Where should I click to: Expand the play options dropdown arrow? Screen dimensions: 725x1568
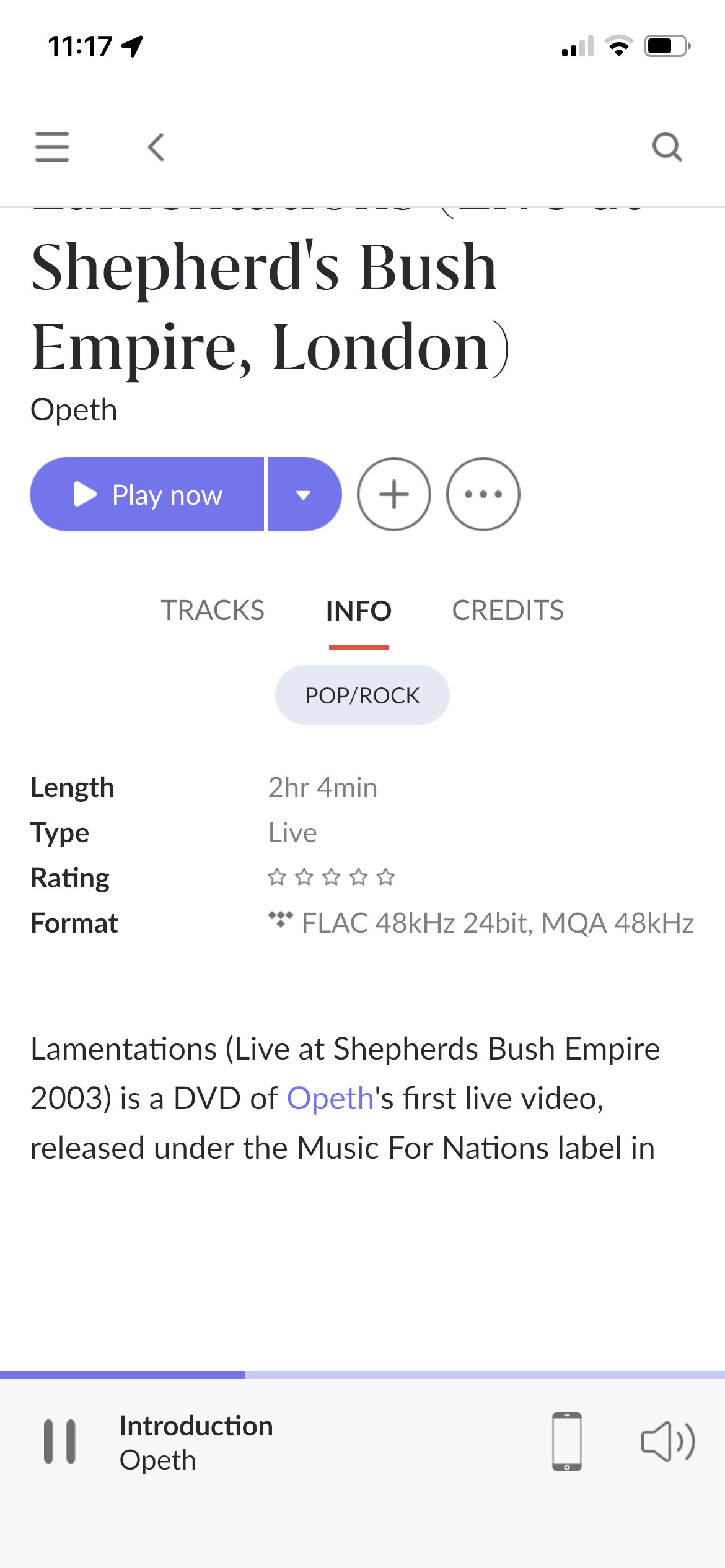click(304, 494)
